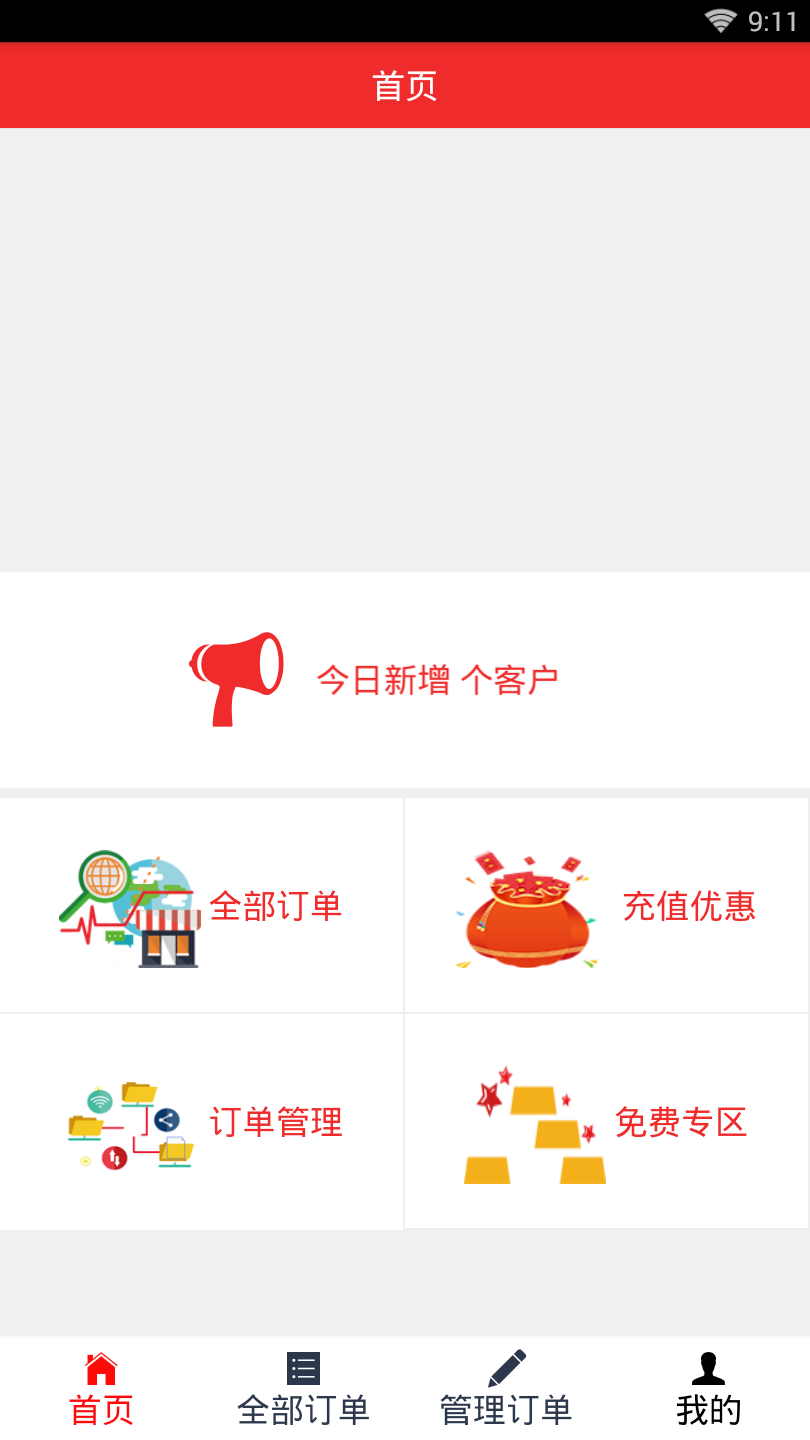Switch to the 首页 bottom tab
Screen dimensions: 810x1440
click(x=101, y=1389)
